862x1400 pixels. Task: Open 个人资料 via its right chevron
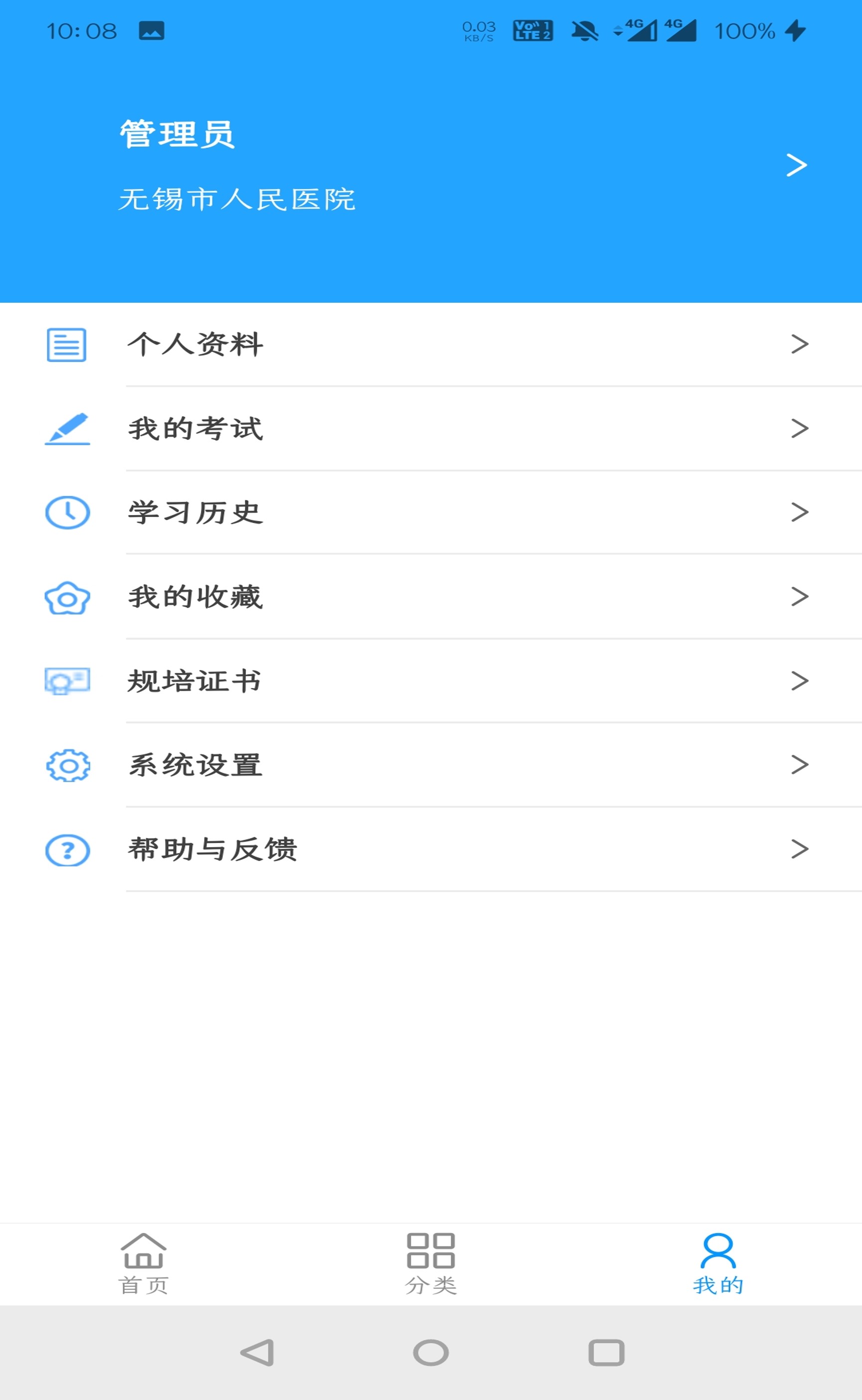[x=798, y=344]
